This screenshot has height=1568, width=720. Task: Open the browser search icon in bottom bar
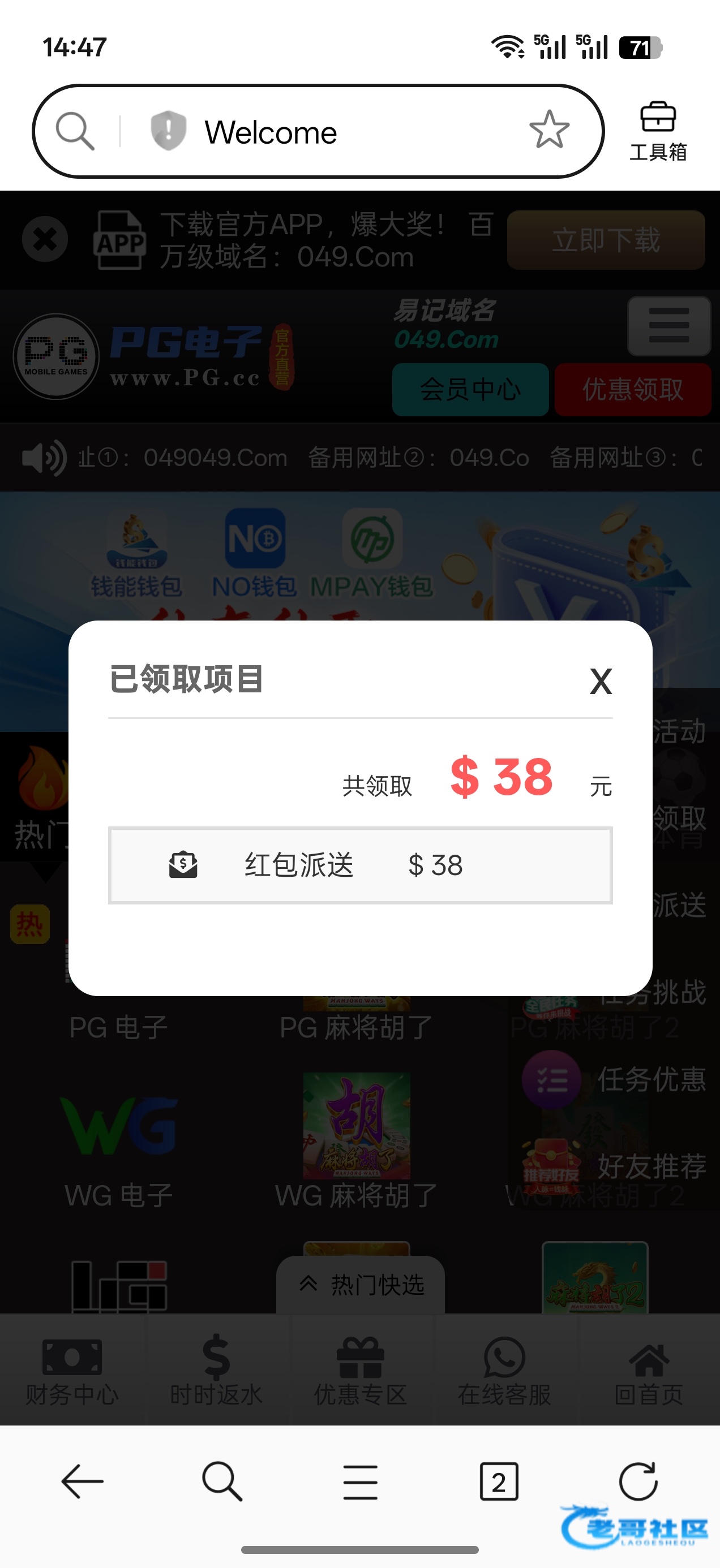click(x=222, y=1481)
